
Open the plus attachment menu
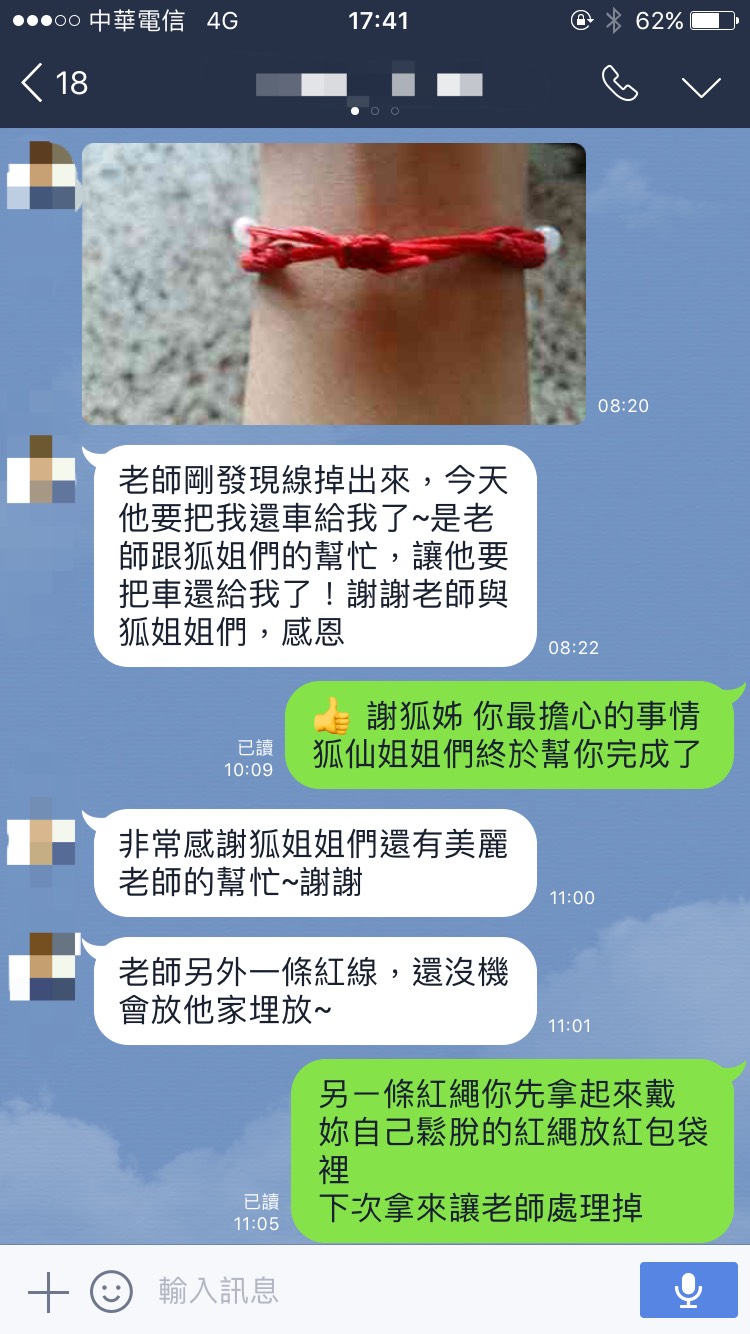pyautogui.click(x=47, y=1292)
